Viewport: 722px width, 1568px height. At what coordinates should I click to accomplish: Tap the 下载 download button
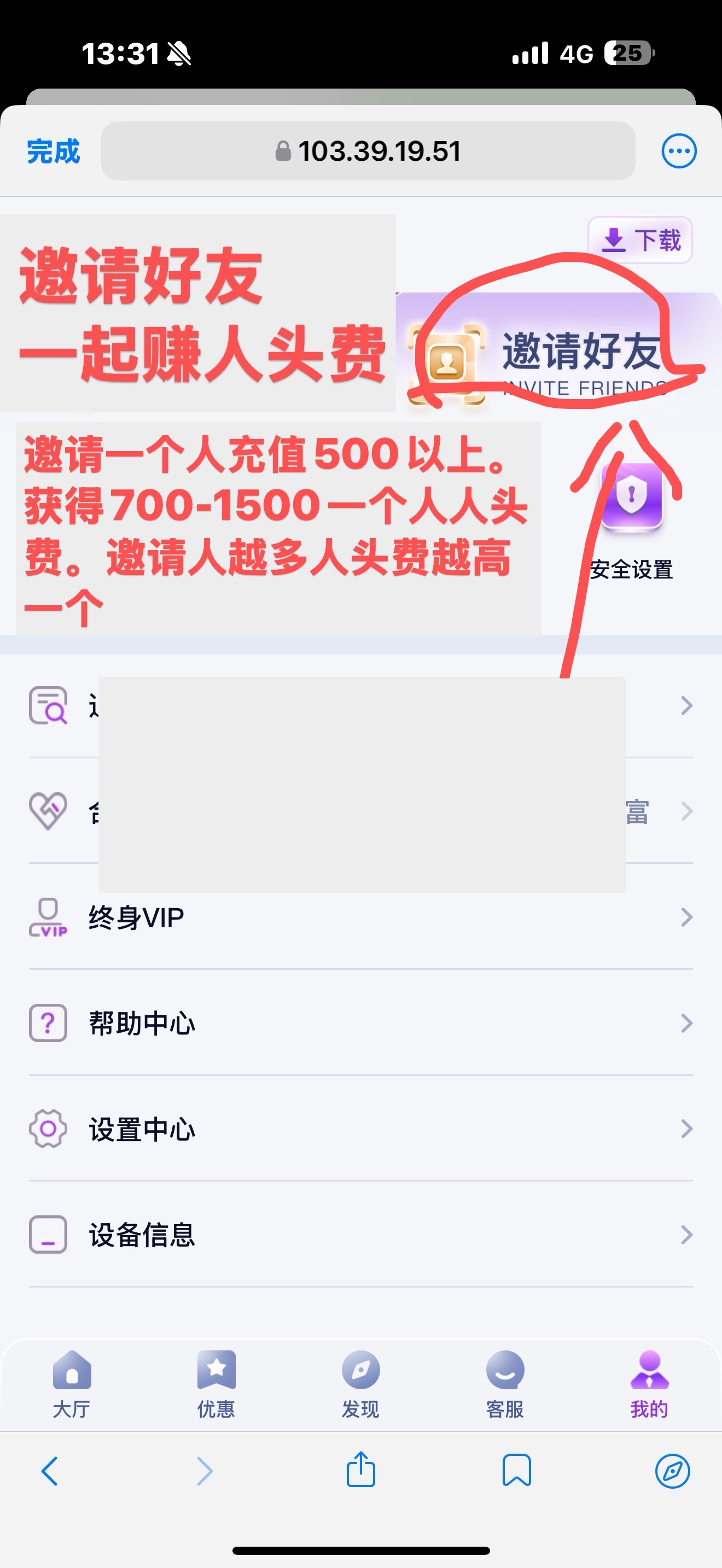[x=640, y=240]
